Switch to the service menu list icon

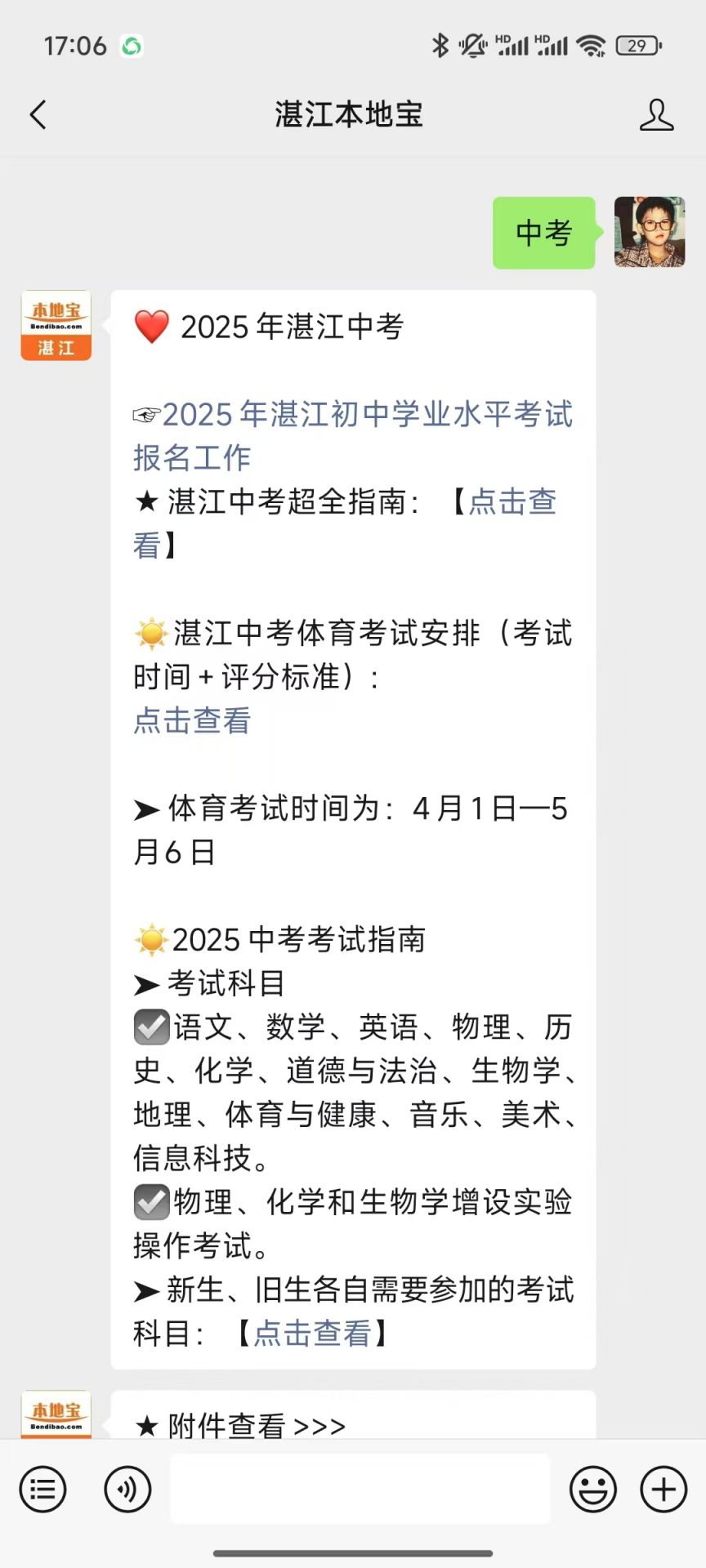tap(42, 1489)
